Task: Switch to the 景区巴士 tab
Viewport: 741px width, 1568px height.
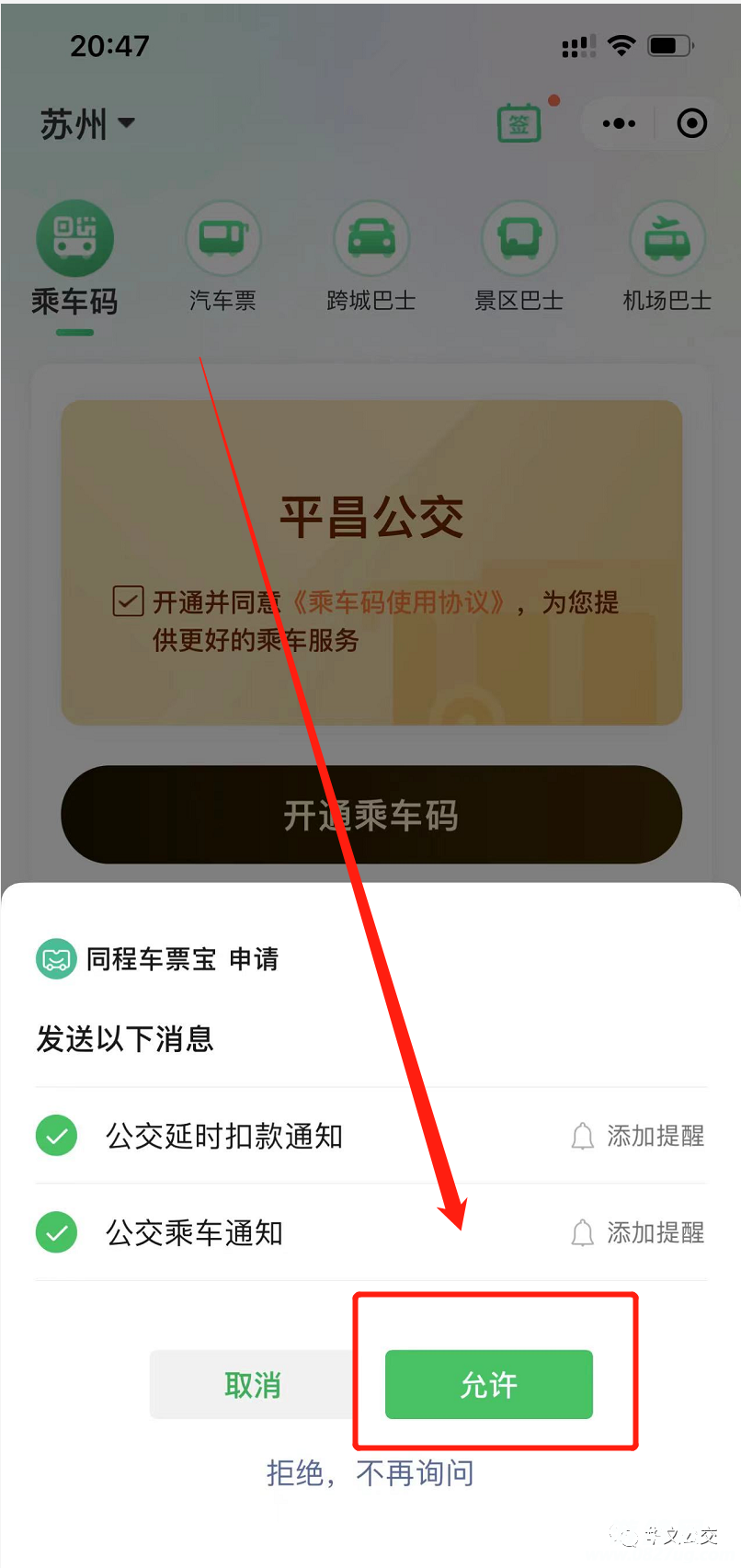Action: click(519, 258)
